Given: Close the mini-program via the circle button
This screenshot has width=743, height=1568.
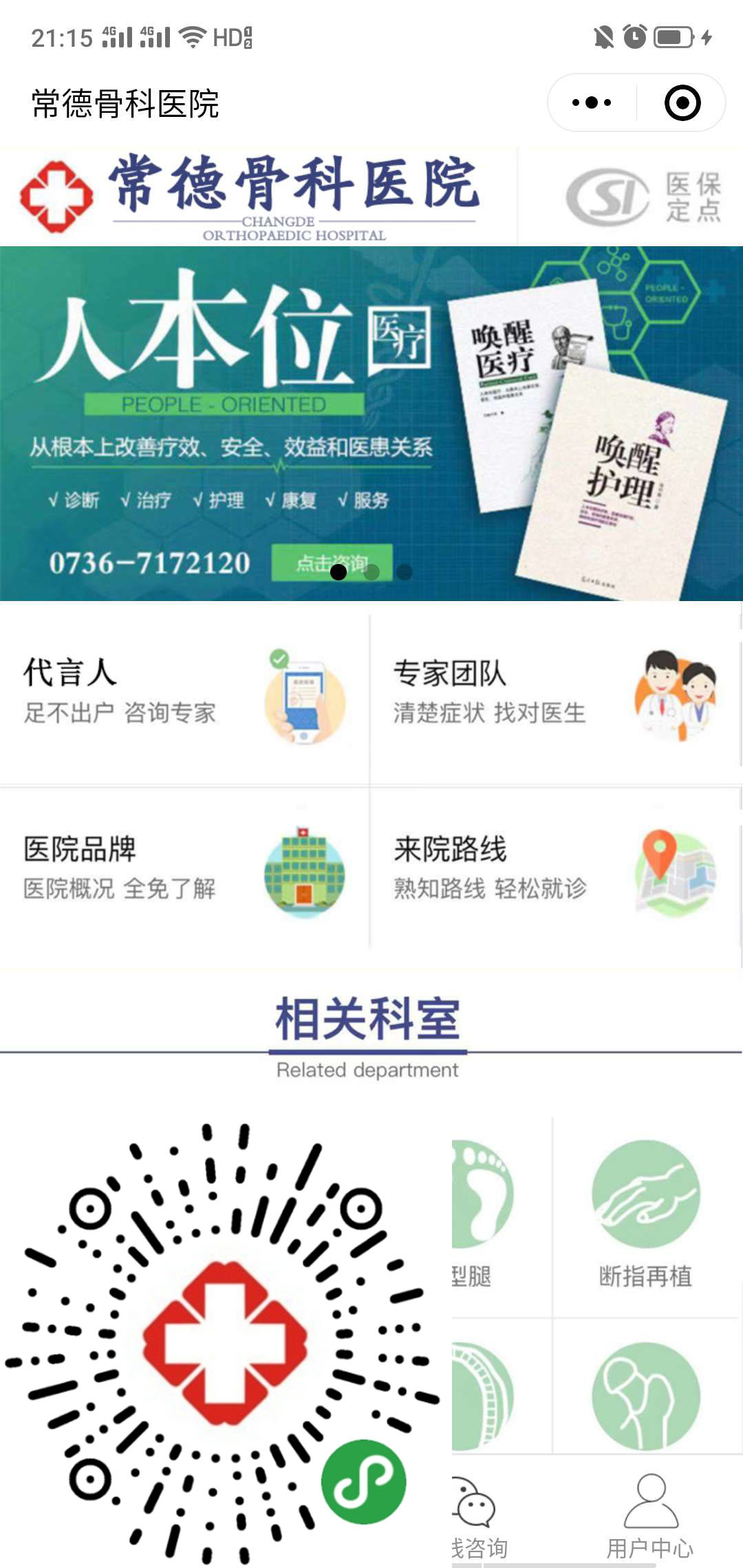Looking at the screenshot, I should [x=682, y=103].
